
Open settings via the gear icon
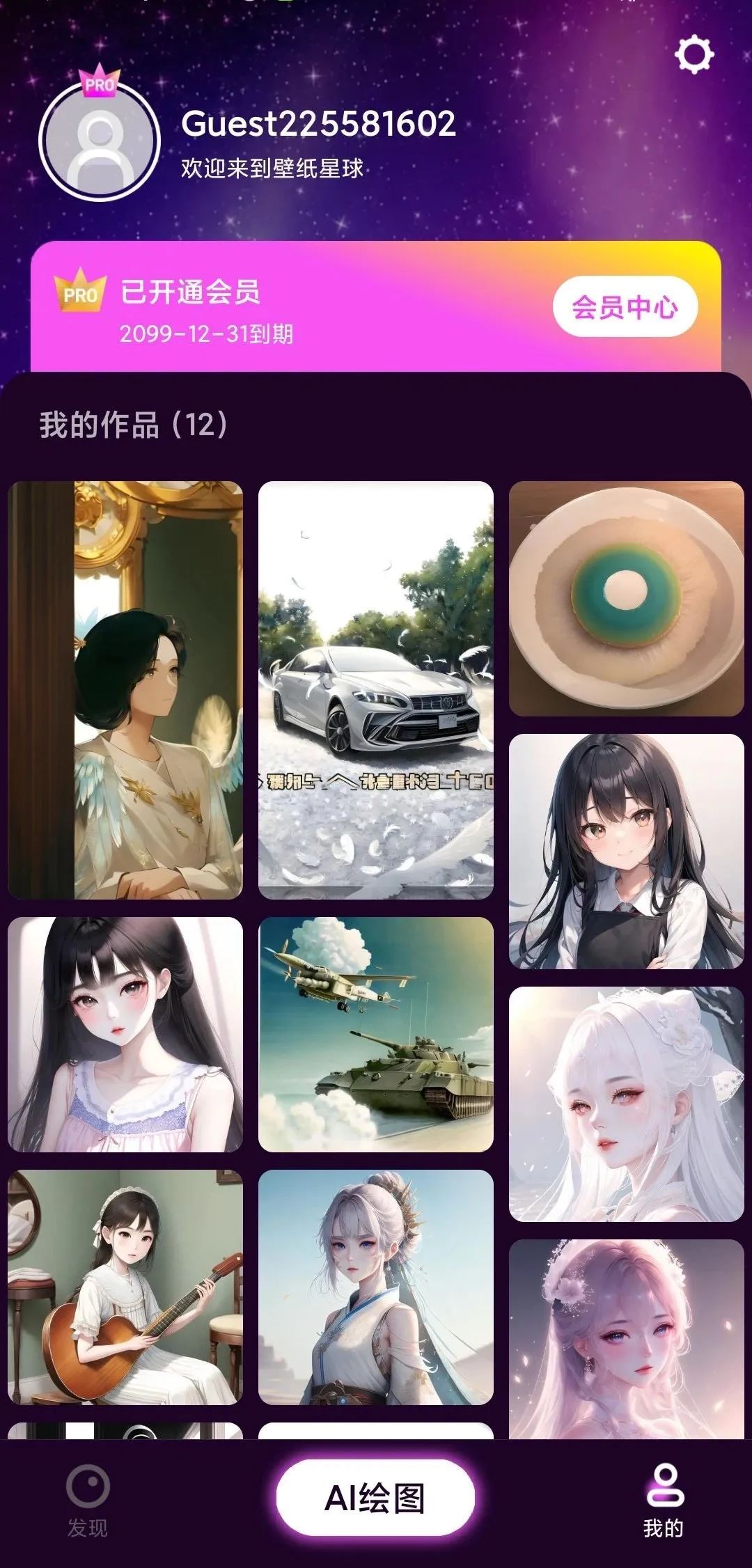click(694, 55)
